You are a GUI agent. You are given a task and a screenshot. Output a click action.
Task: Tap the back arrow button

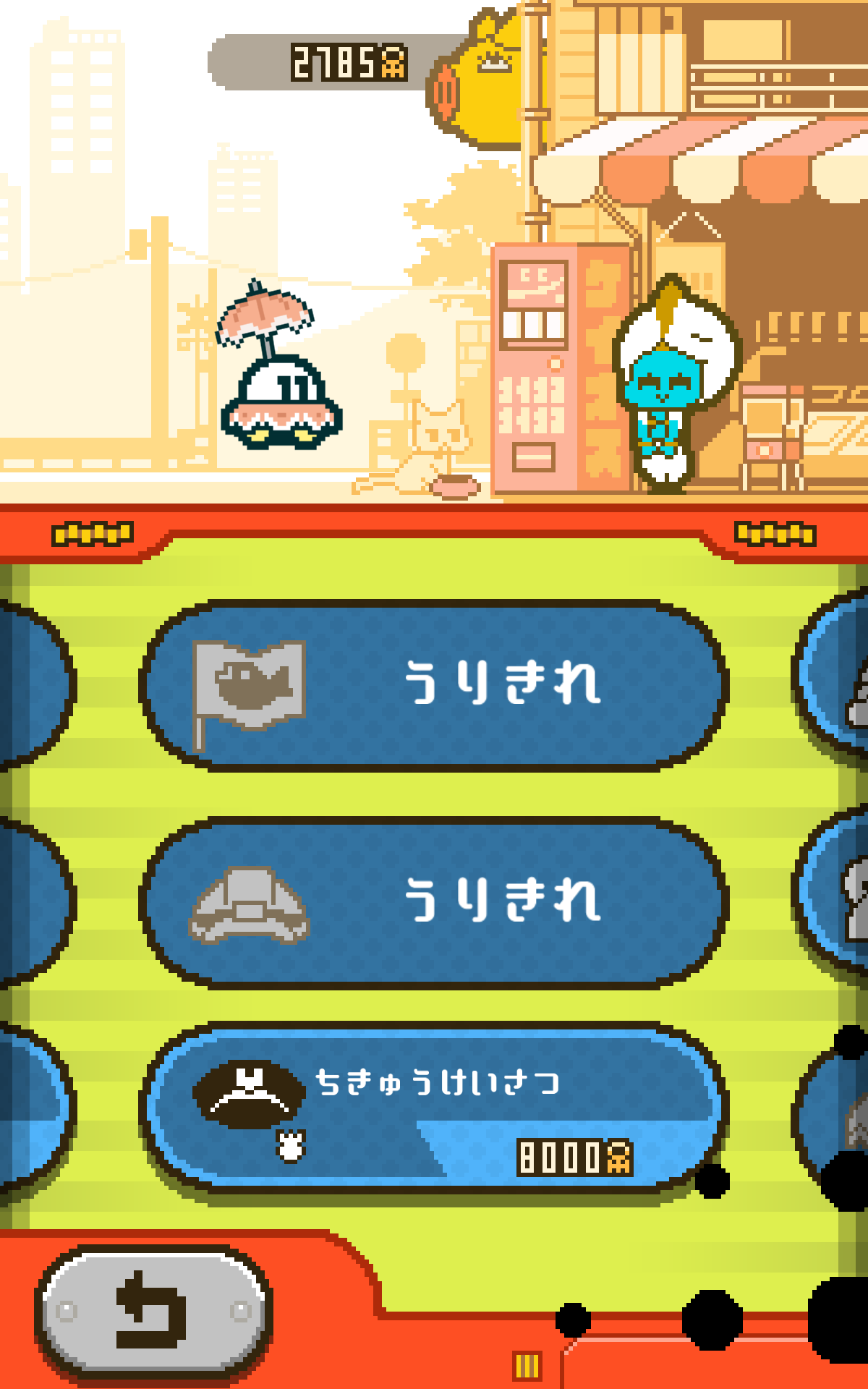[153, 1309]
